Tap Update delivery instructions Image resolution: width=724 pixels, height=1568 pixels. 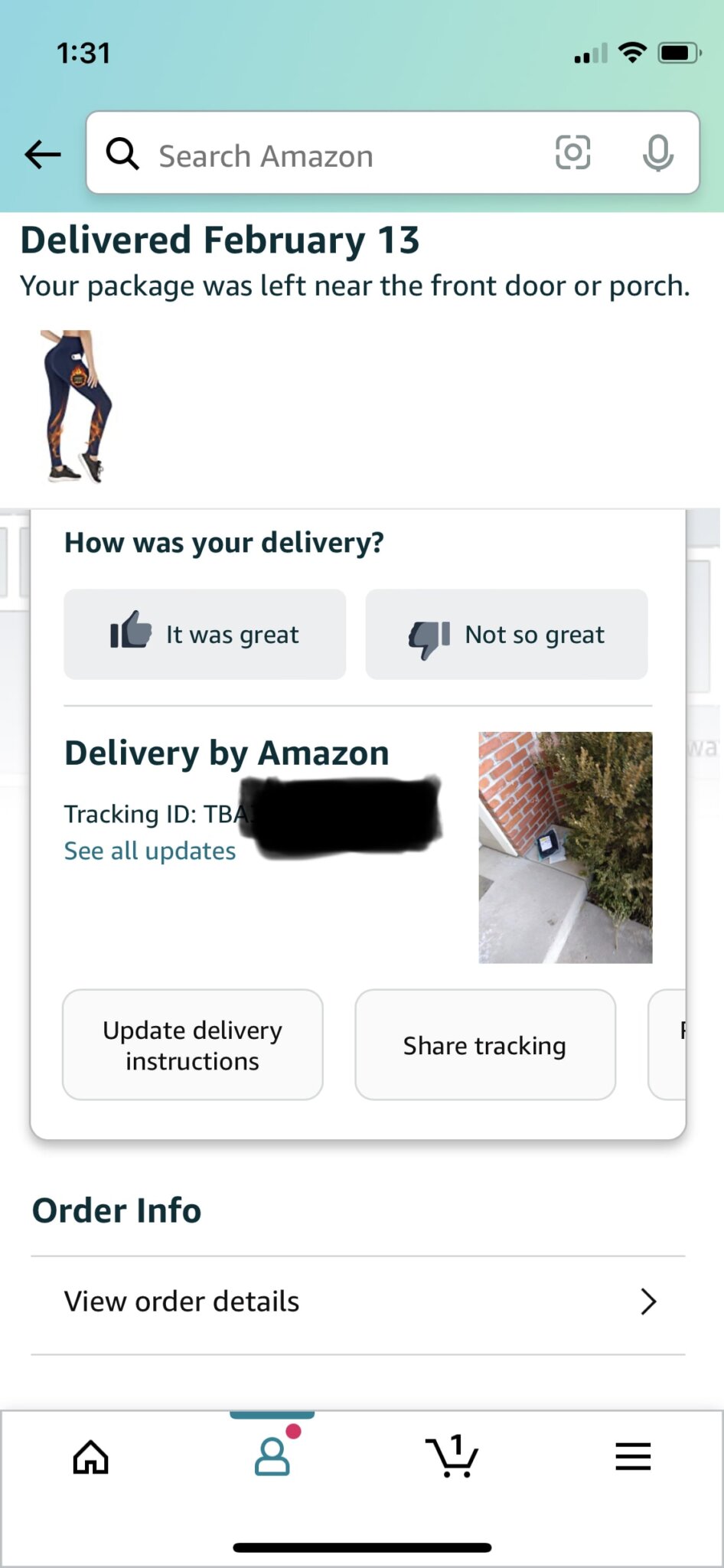coord(193,1045)
